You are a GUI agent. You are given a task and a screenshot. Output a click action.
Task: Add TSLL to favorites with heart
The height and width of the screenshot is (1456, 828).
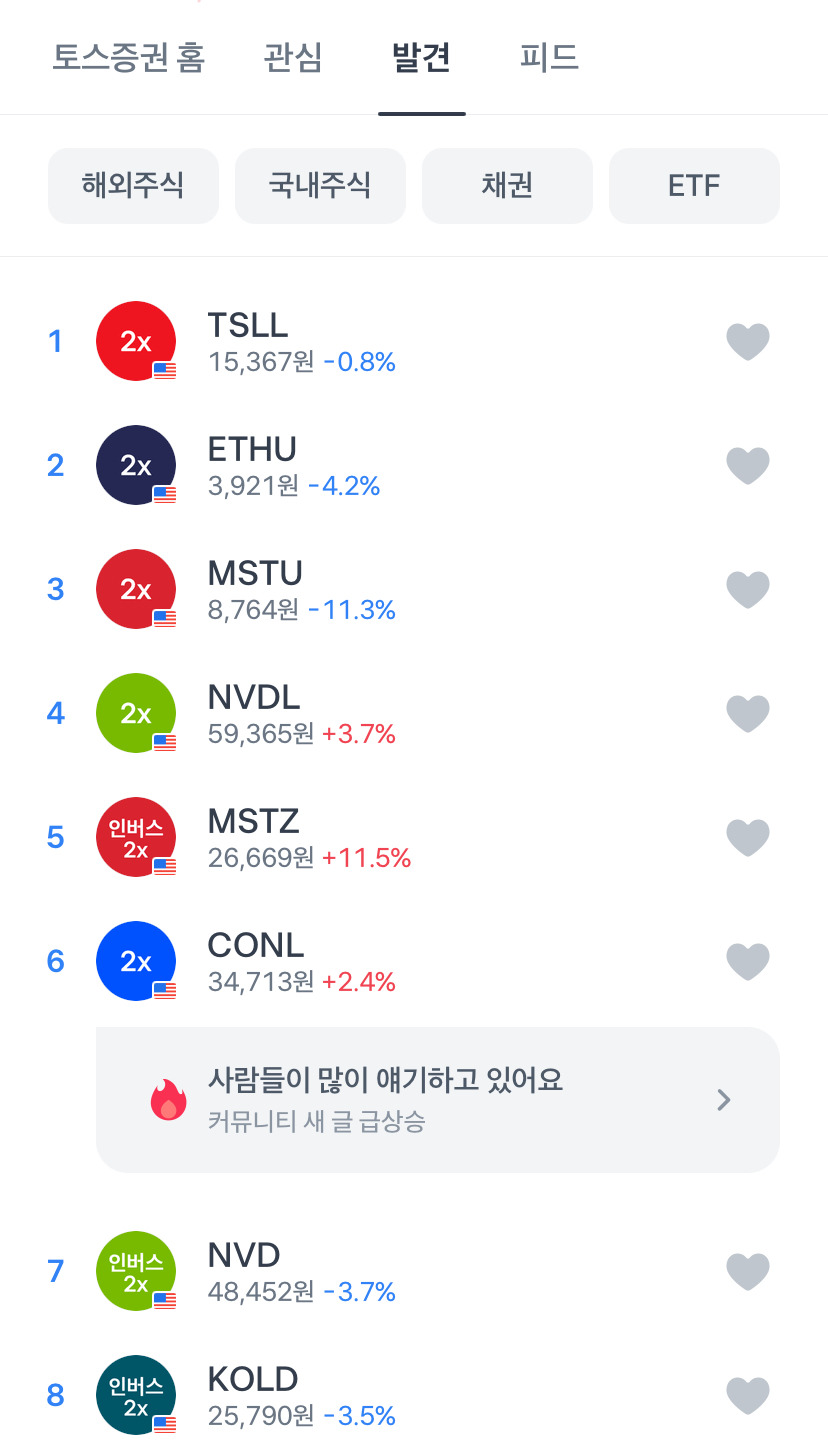(x=747, y=342)
